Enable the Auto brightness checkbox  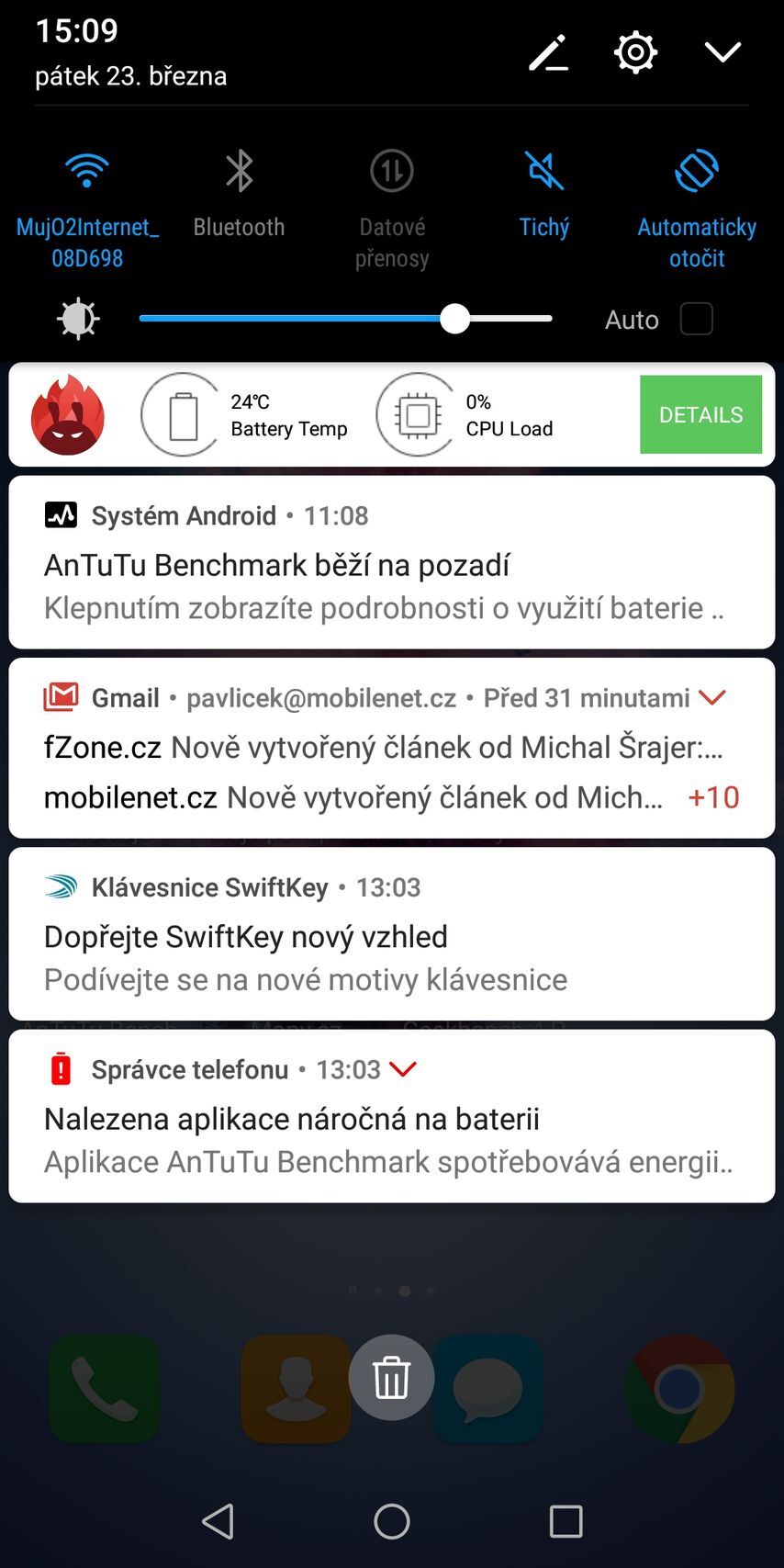(x=696, y=319)
